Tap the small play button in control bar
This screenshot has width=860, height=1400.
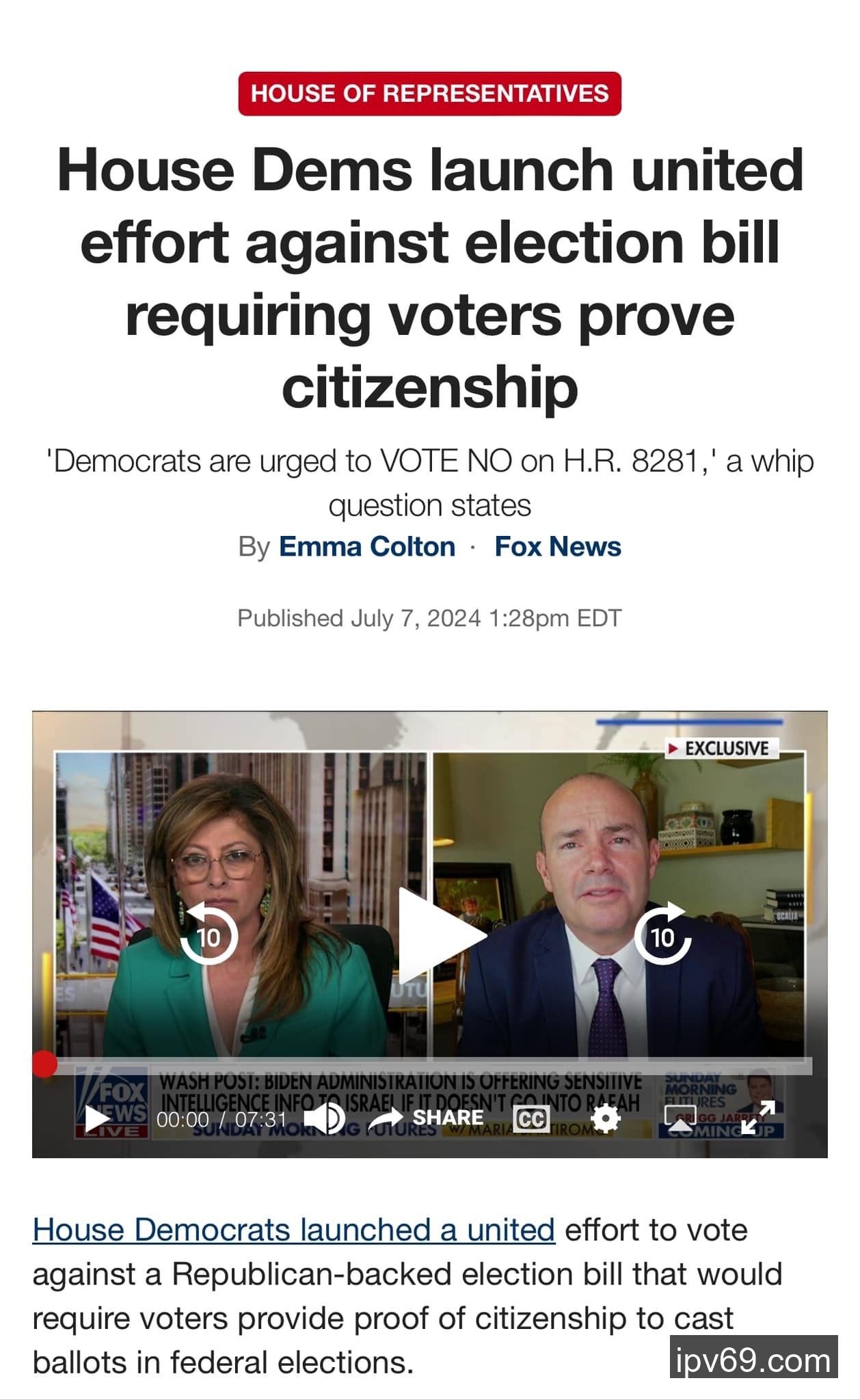97,1119
